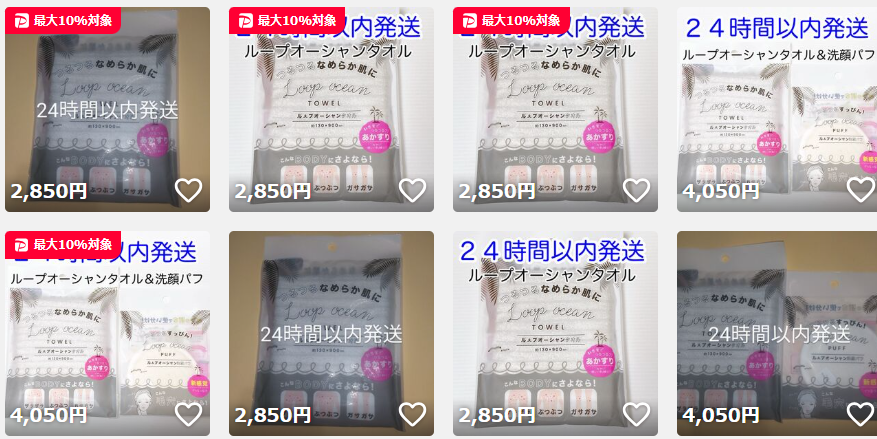Favorite the 4,050円 タオル＆洗顔パフ item with 最大10%対象 badge

[x=188, y=414]
